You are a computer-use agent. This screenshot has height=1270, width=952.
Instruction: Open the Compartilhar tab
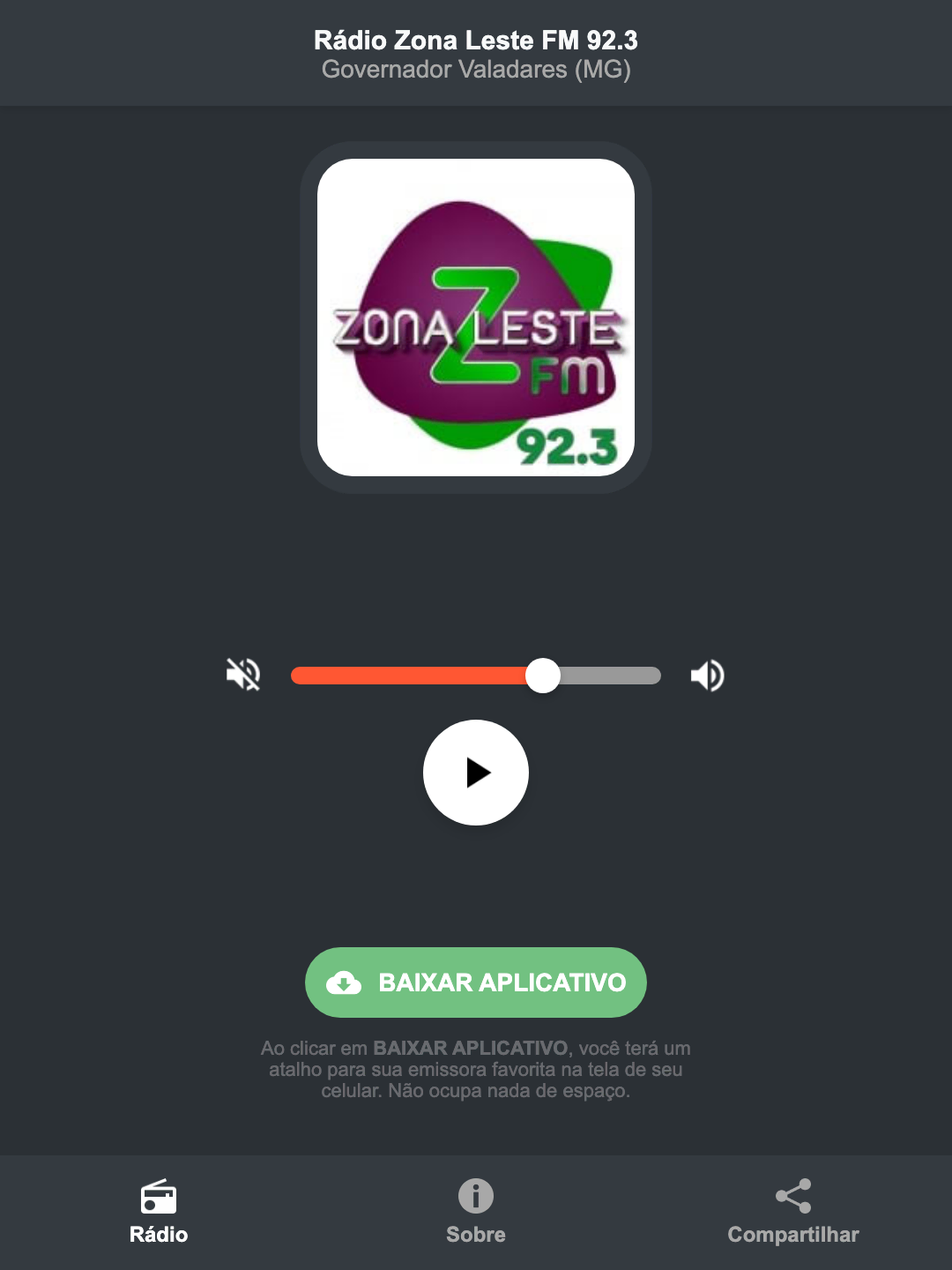(792, 1235)
